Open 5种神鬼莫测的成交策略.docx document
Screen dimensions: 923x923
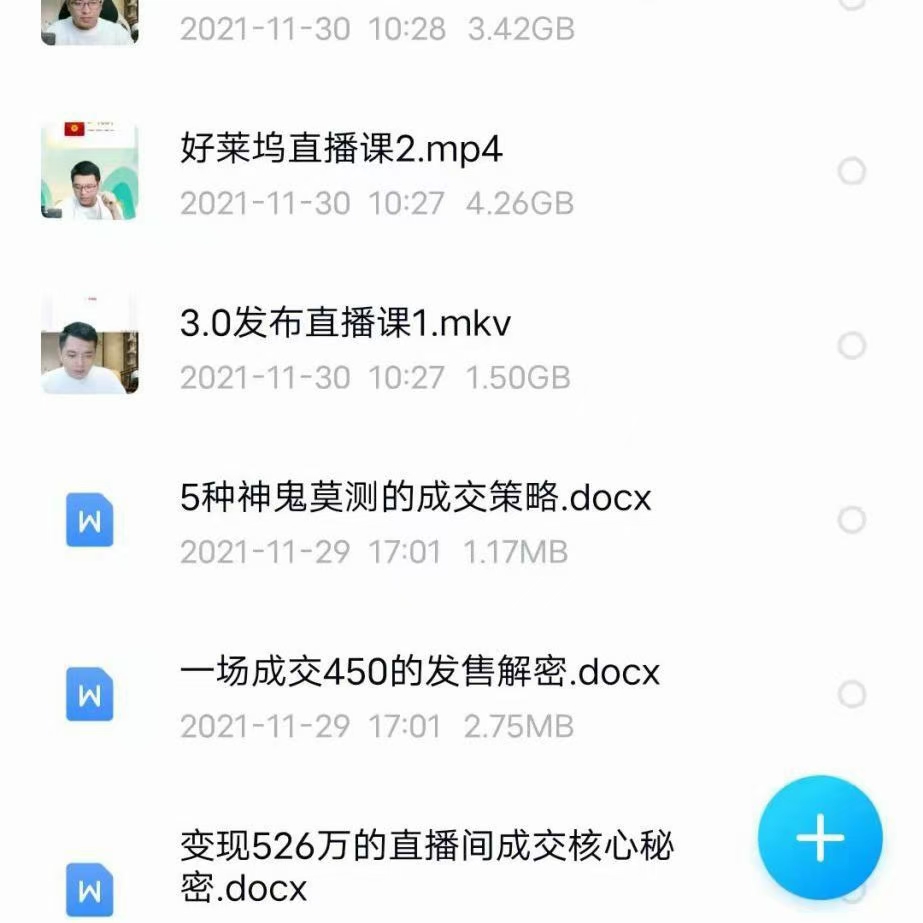point(415,498)
